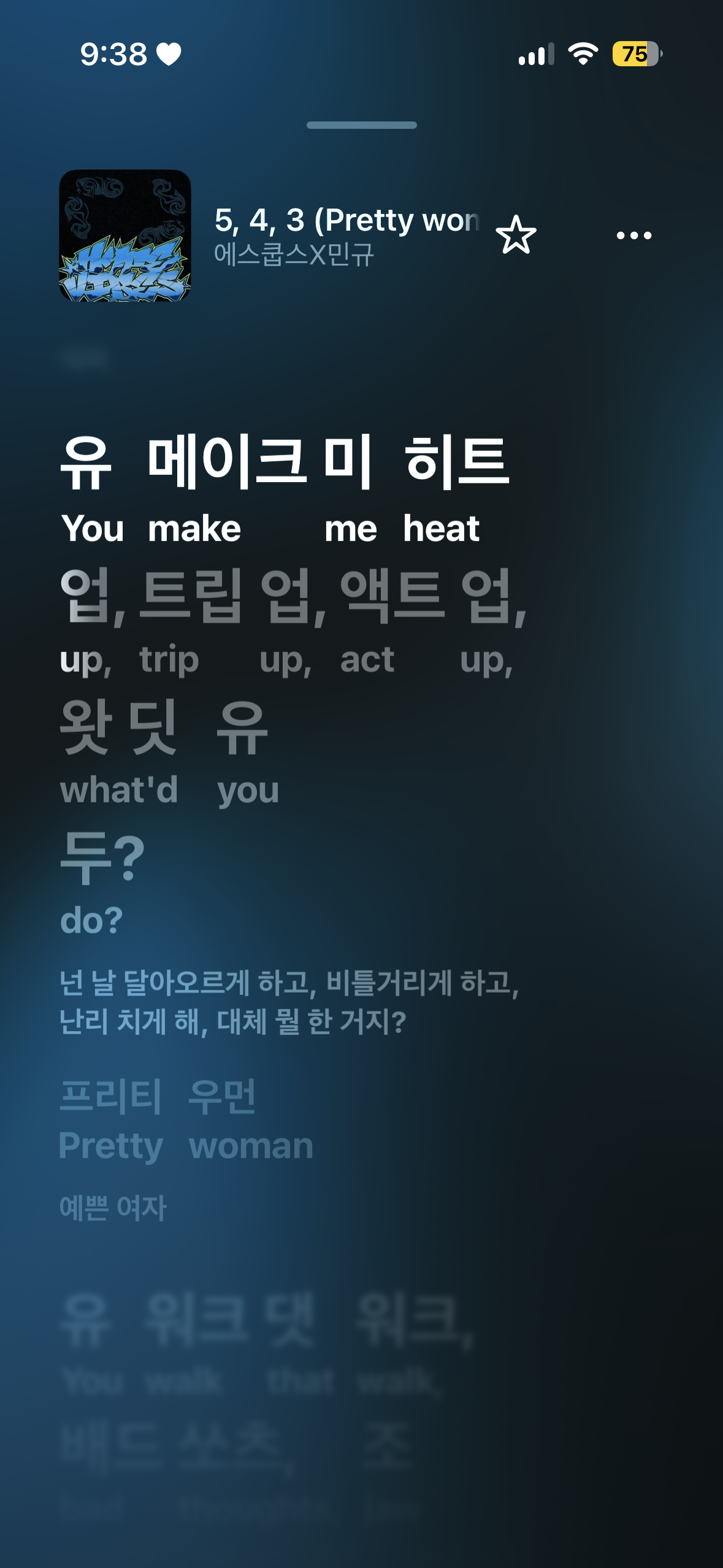Jump to lyric line "프리티 우먼"
The height and width of the screenshot is (1568, 723).
point(158,1096)
